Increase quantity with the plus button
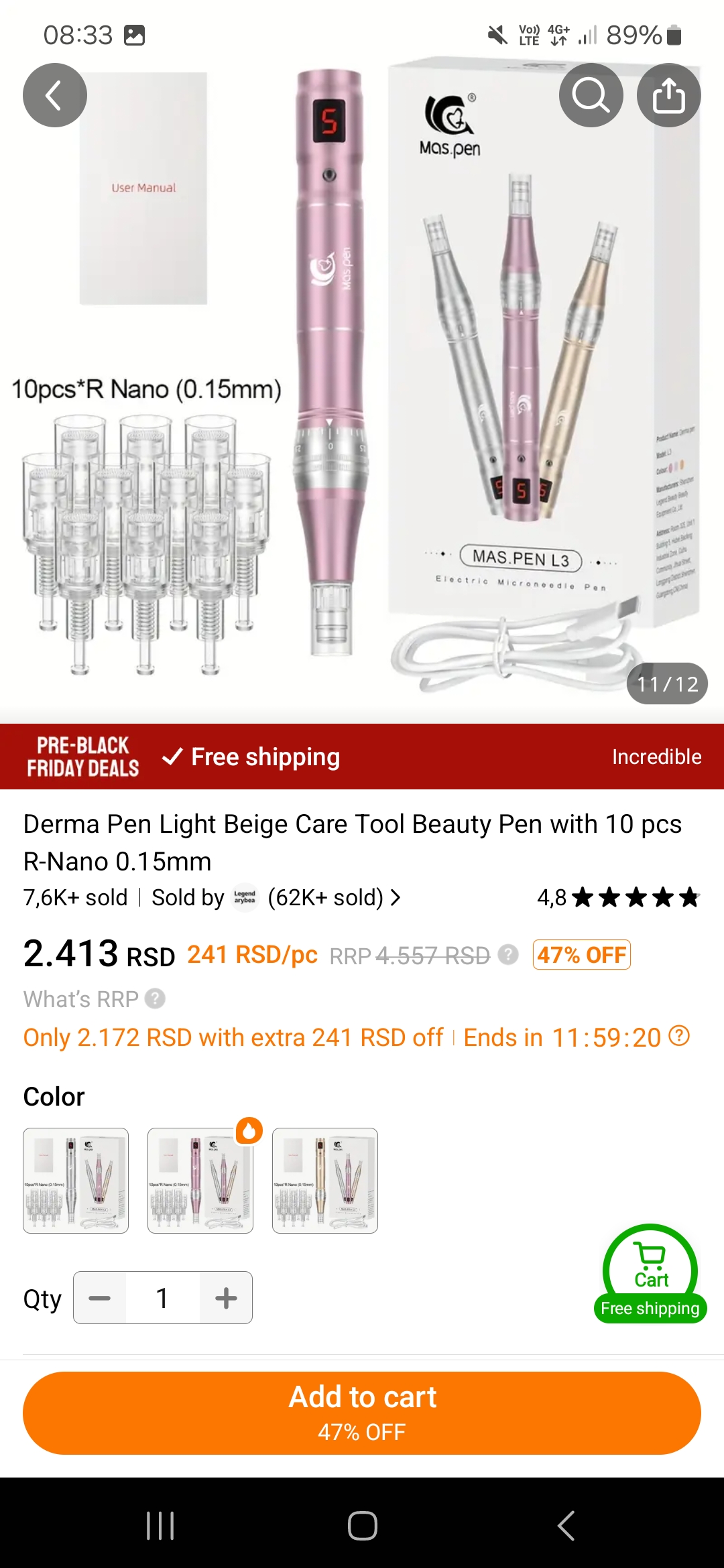This screenshot has width=724, height=1568. click(226, 1298)
